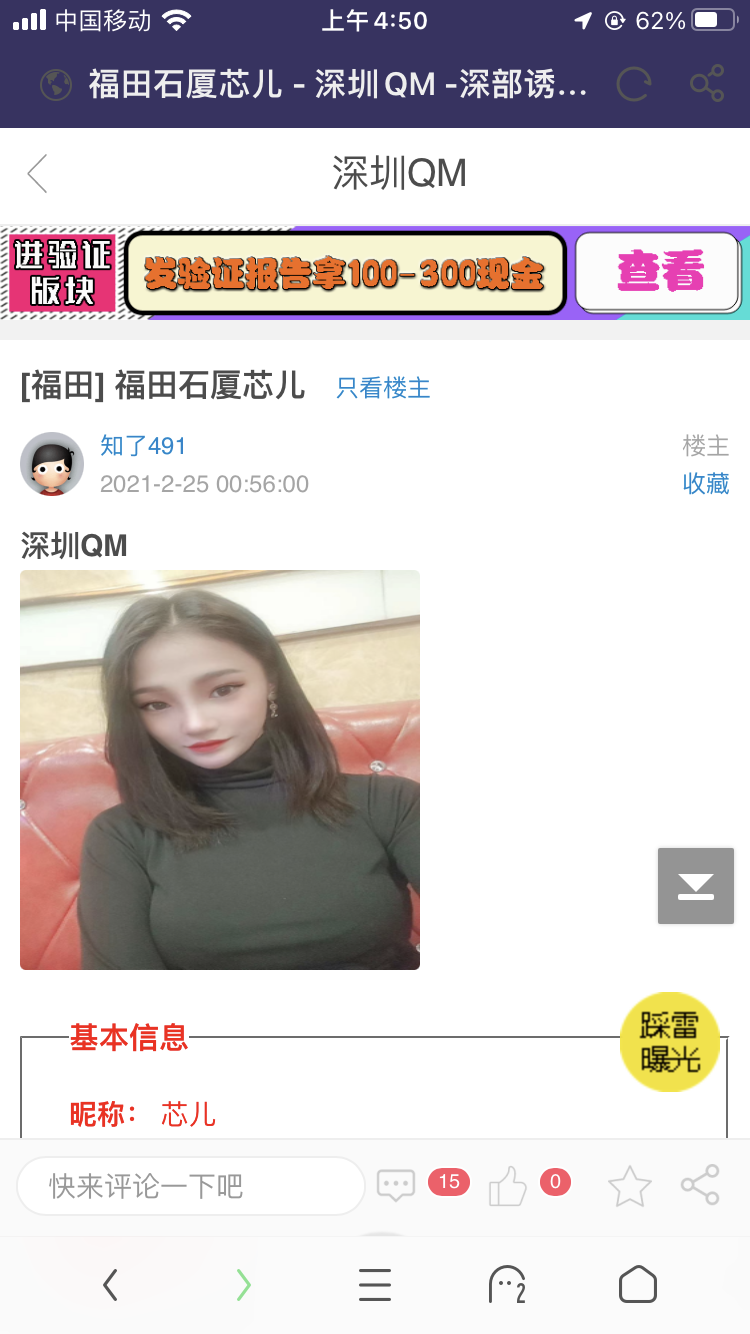Image resolution: width=750 pixels, height=1334 pixels.
Task: Share the post from the bottom bar
Action: pyautogui.click(x=700, y=1186)
